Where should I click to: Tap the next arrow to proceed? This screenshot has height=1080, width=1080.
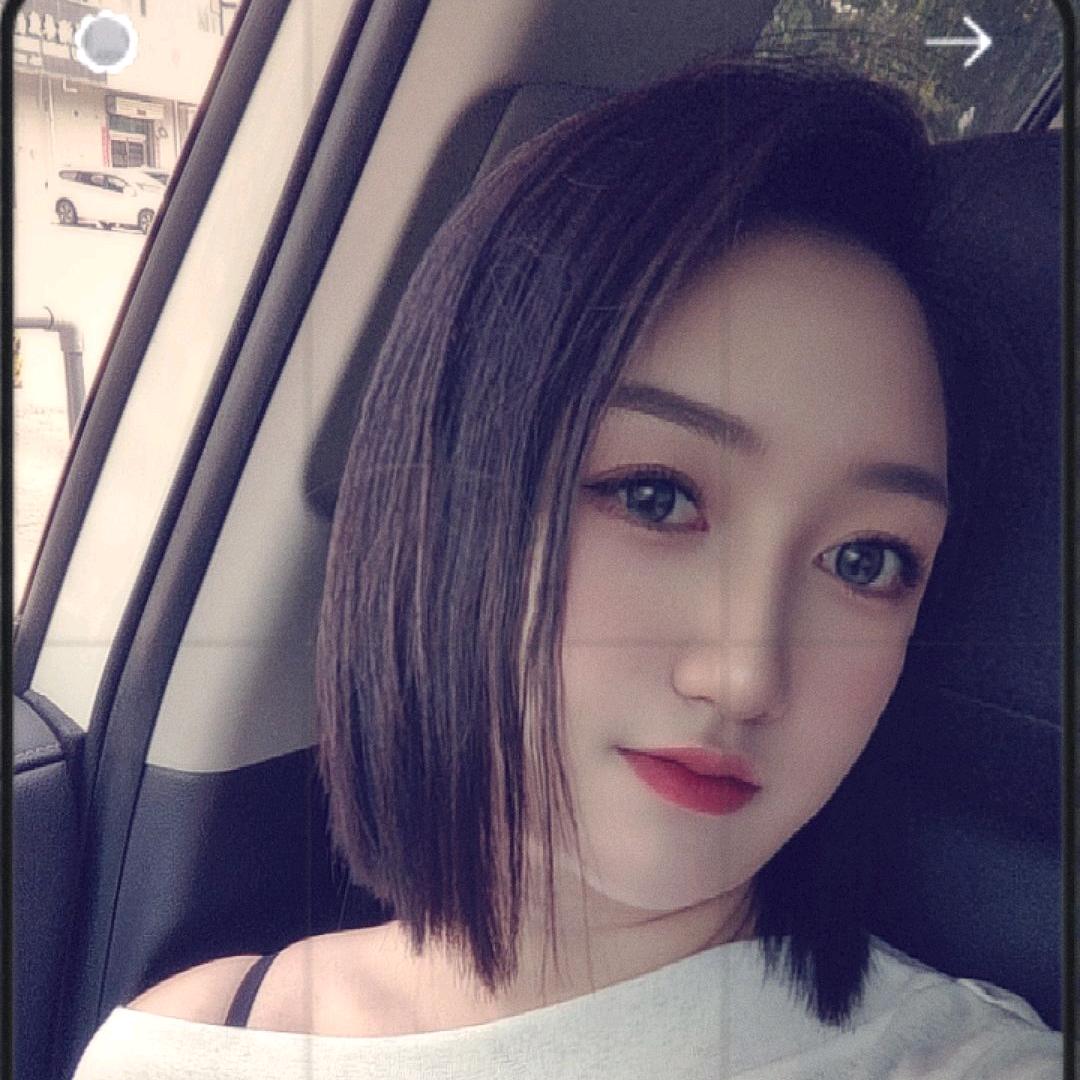tap(958, 42)
